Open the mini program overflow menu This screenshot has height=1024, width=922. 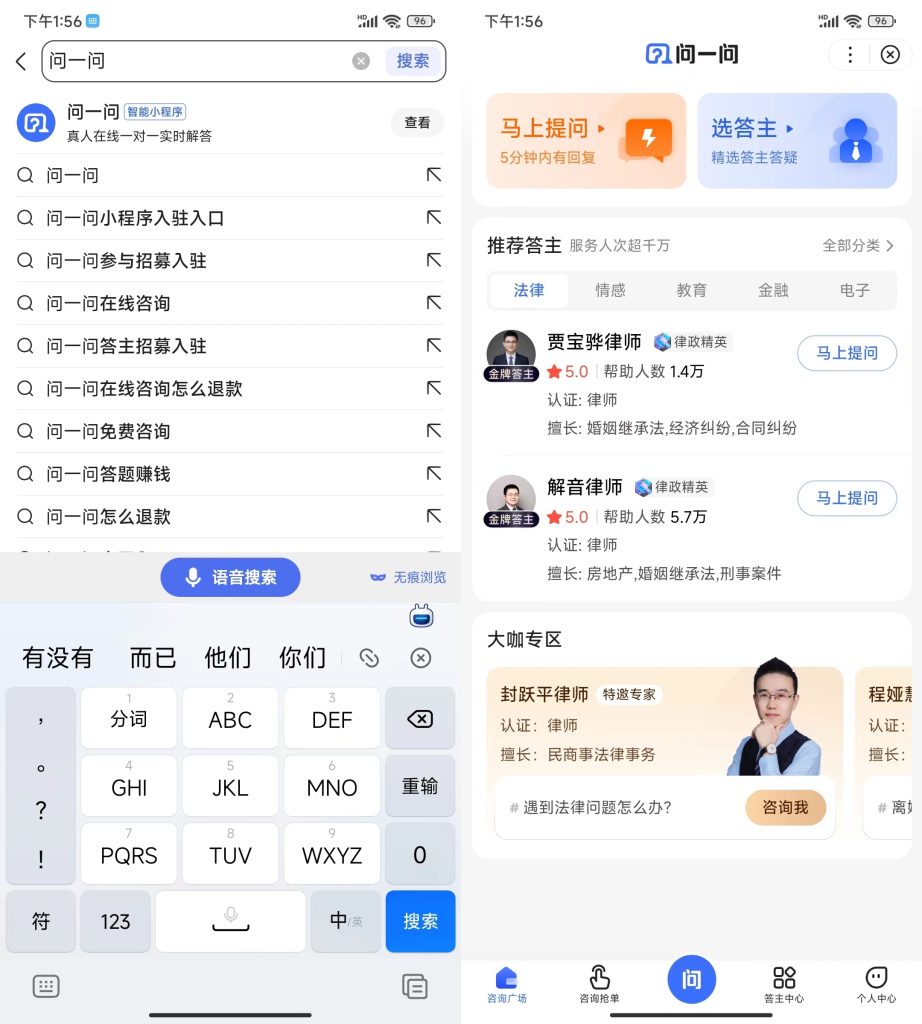[x=850, y=55]
